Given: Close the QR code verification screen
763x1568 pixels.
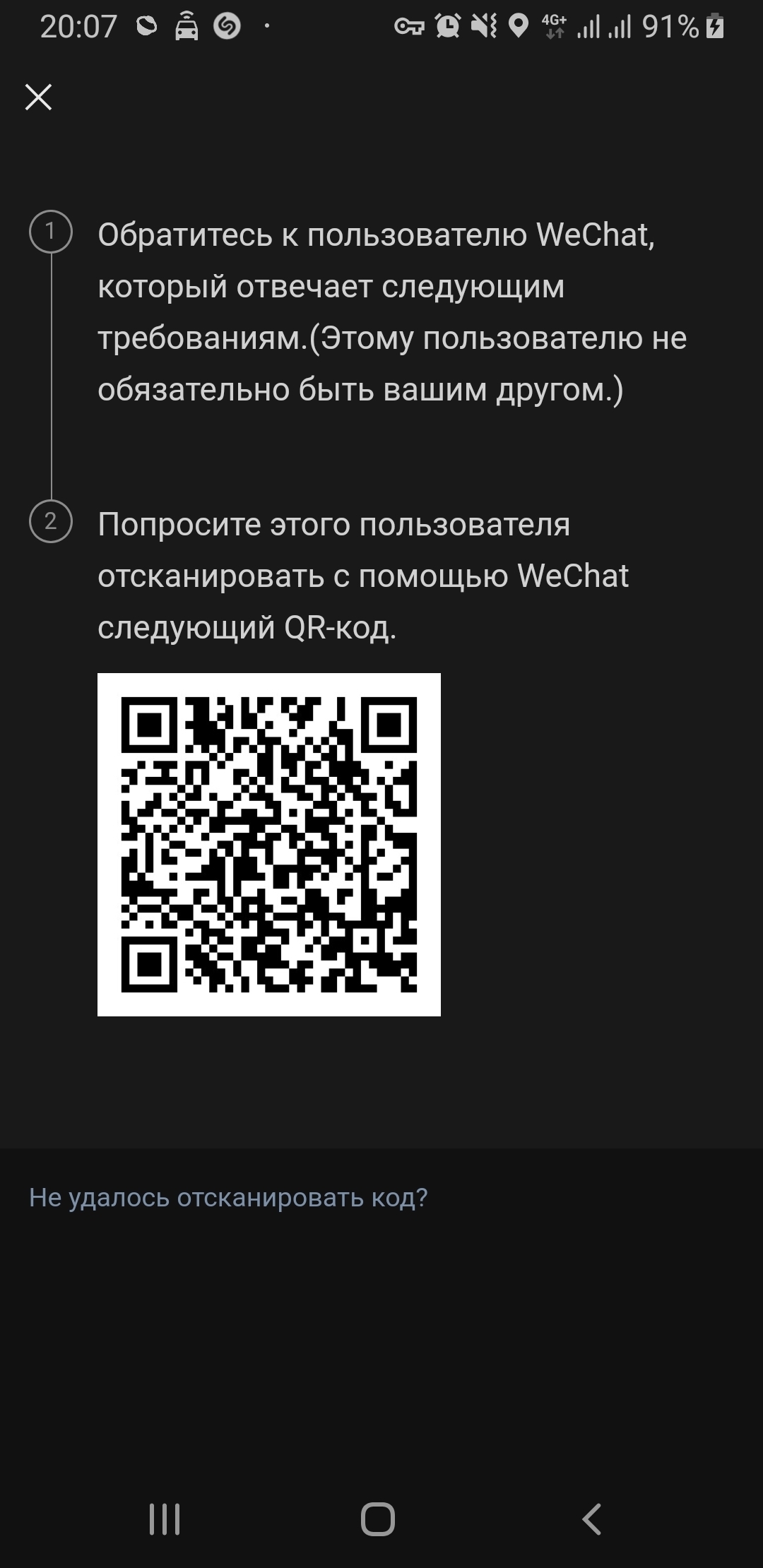Looking at the screenshot, I should tap(38, 97).
